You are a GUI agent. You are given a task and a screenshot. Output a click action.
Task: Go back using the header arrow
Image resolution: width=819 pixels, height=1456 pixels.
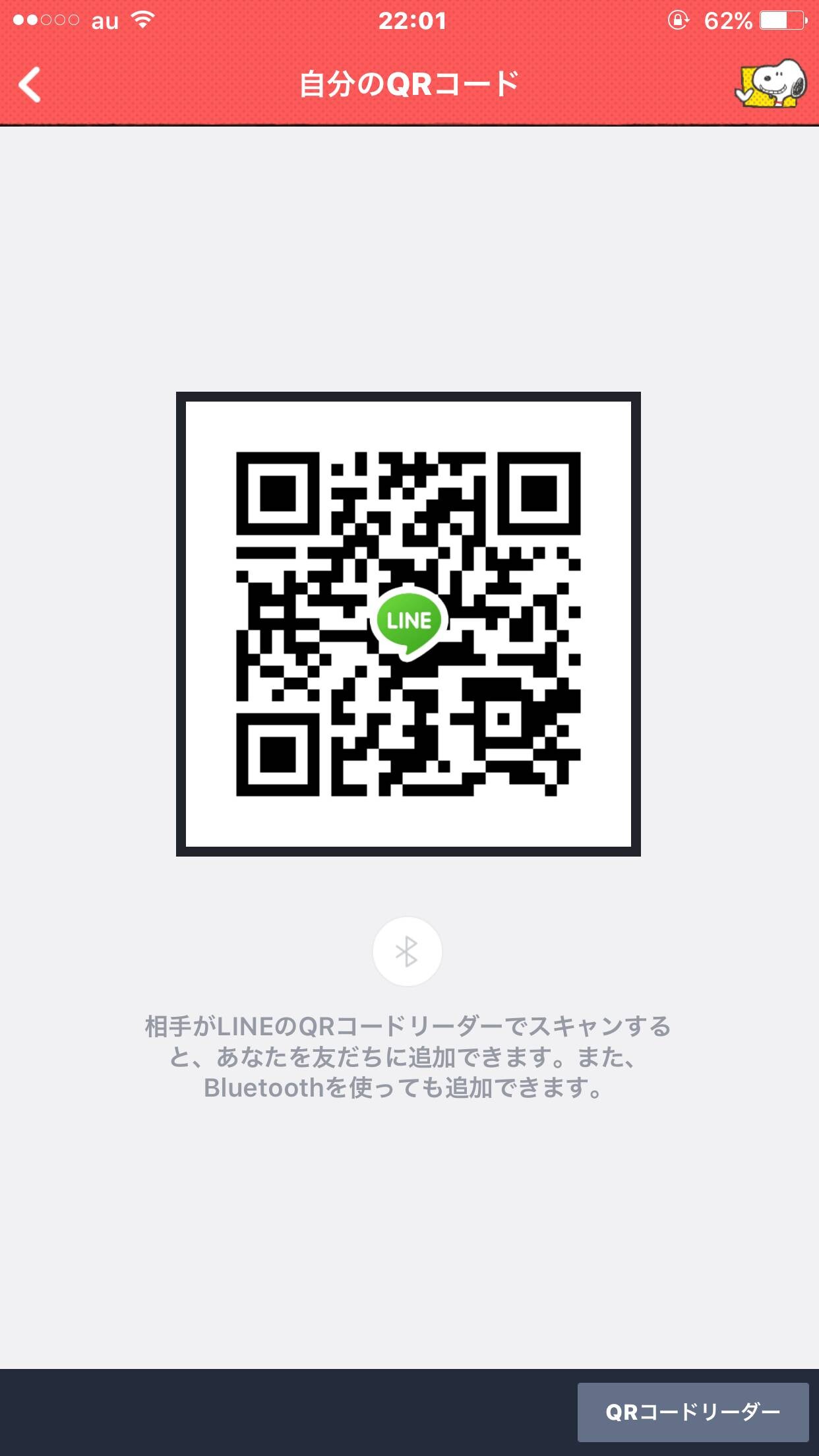pos(30,84)
